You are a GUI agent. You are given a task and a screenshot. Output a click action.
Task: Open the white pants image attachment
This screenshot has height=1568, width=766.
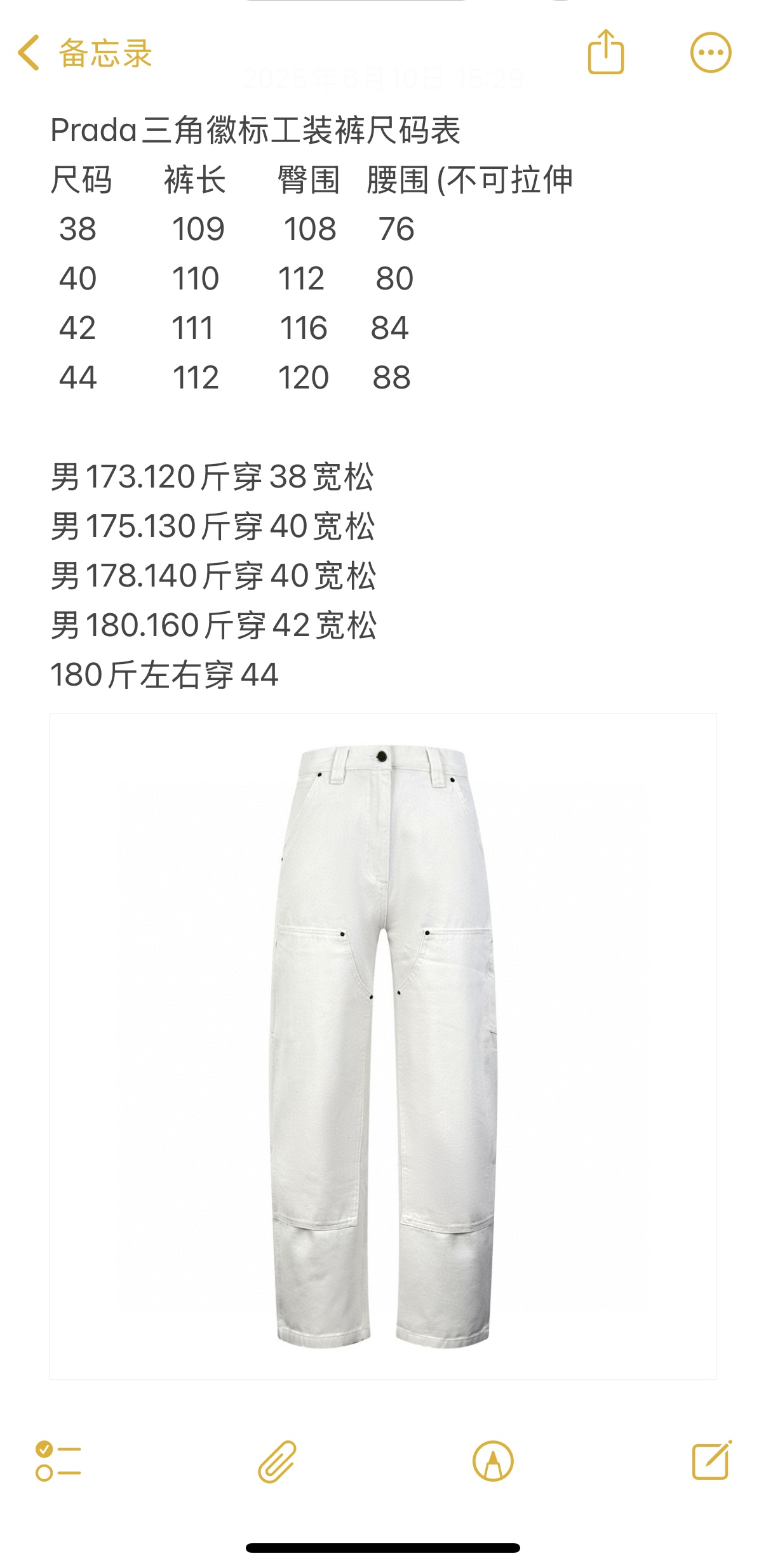(382, 1046)
